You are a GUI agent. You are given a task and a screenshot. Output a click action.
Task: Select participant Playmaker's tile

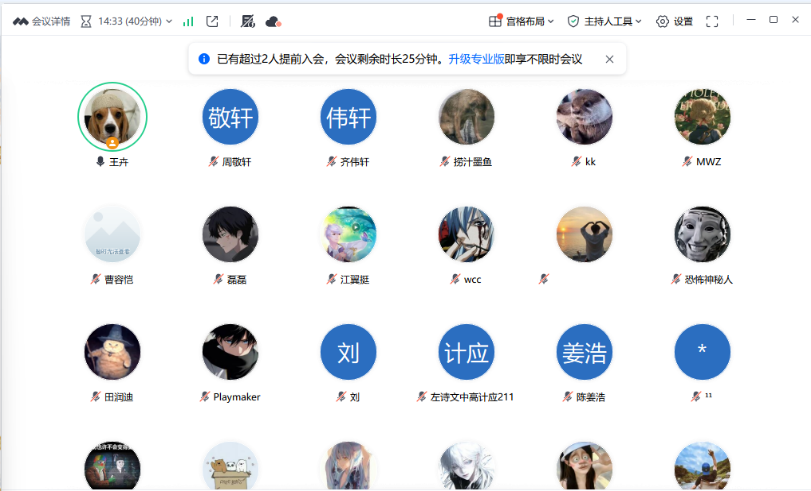(230, 352)
